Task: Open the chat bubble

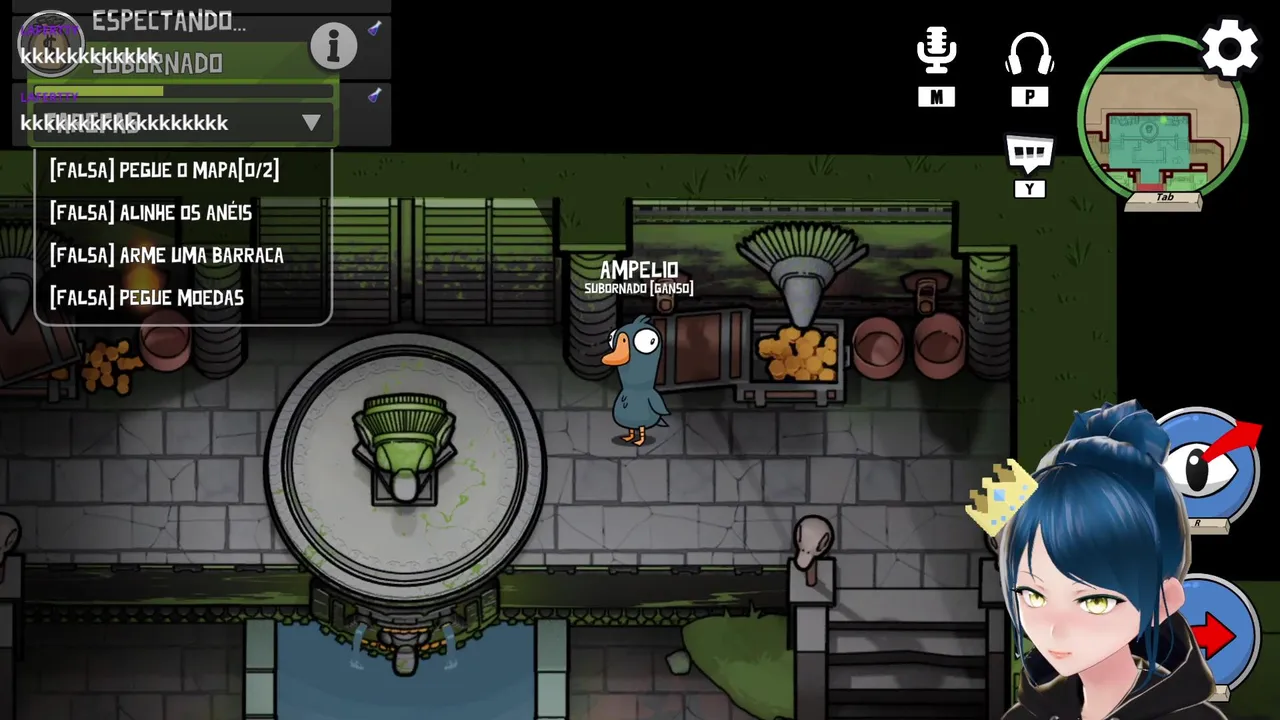Action: coord(1029,154)
